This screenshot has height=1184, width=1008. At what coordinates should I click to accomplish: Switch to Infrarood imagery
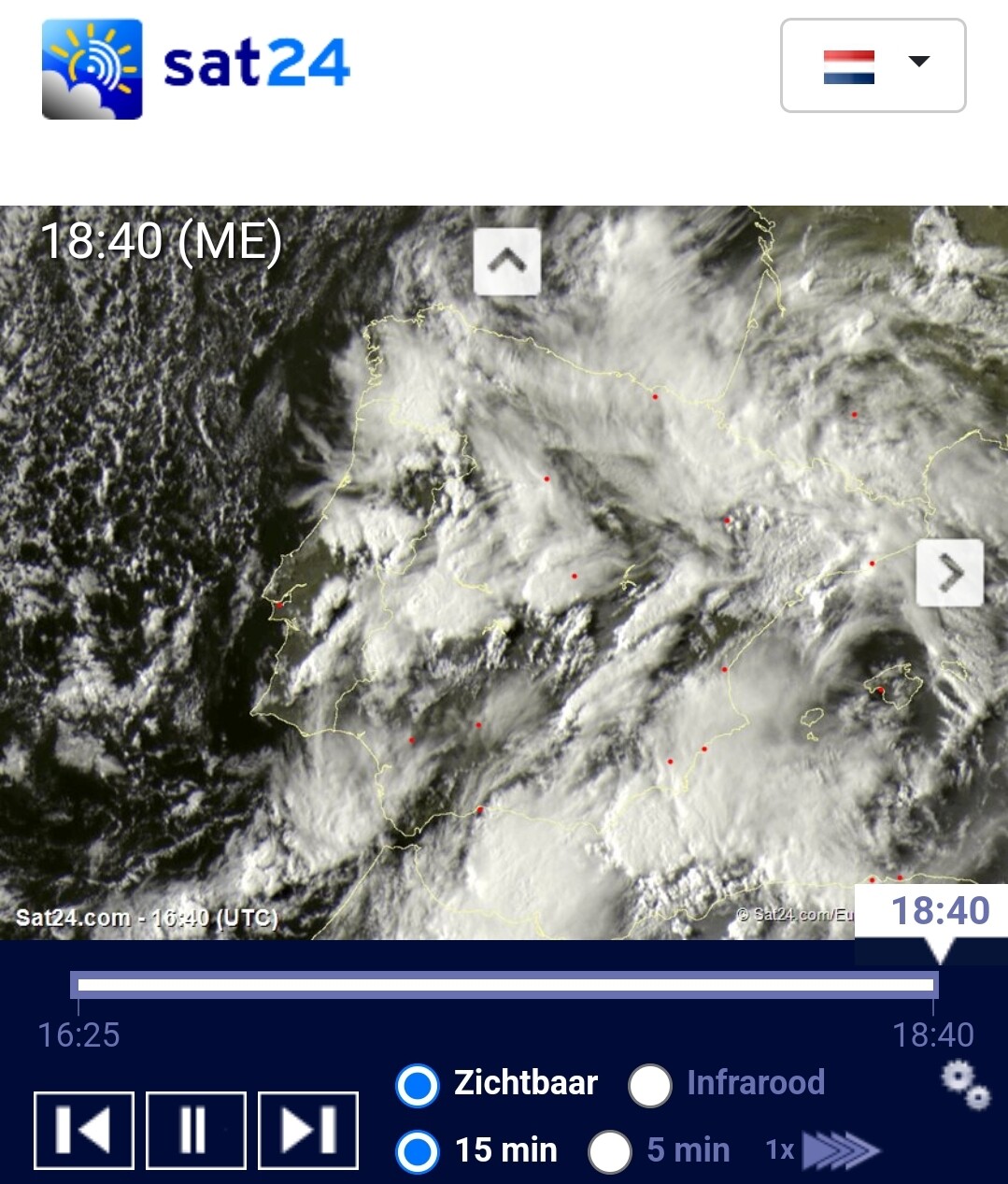pos(650,1085)
